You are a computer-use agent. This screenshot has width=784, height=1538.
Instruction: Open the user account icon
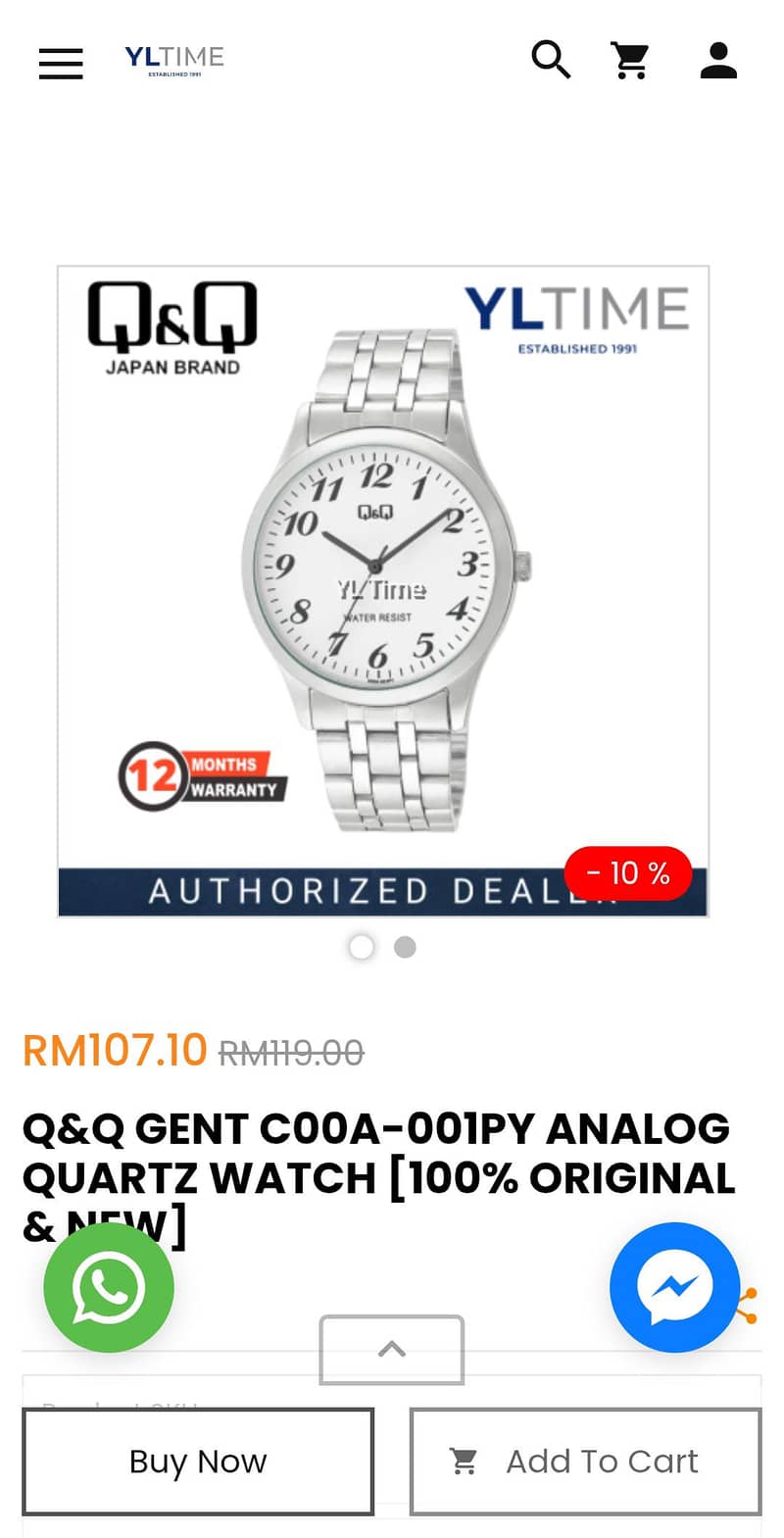point(718,61)
